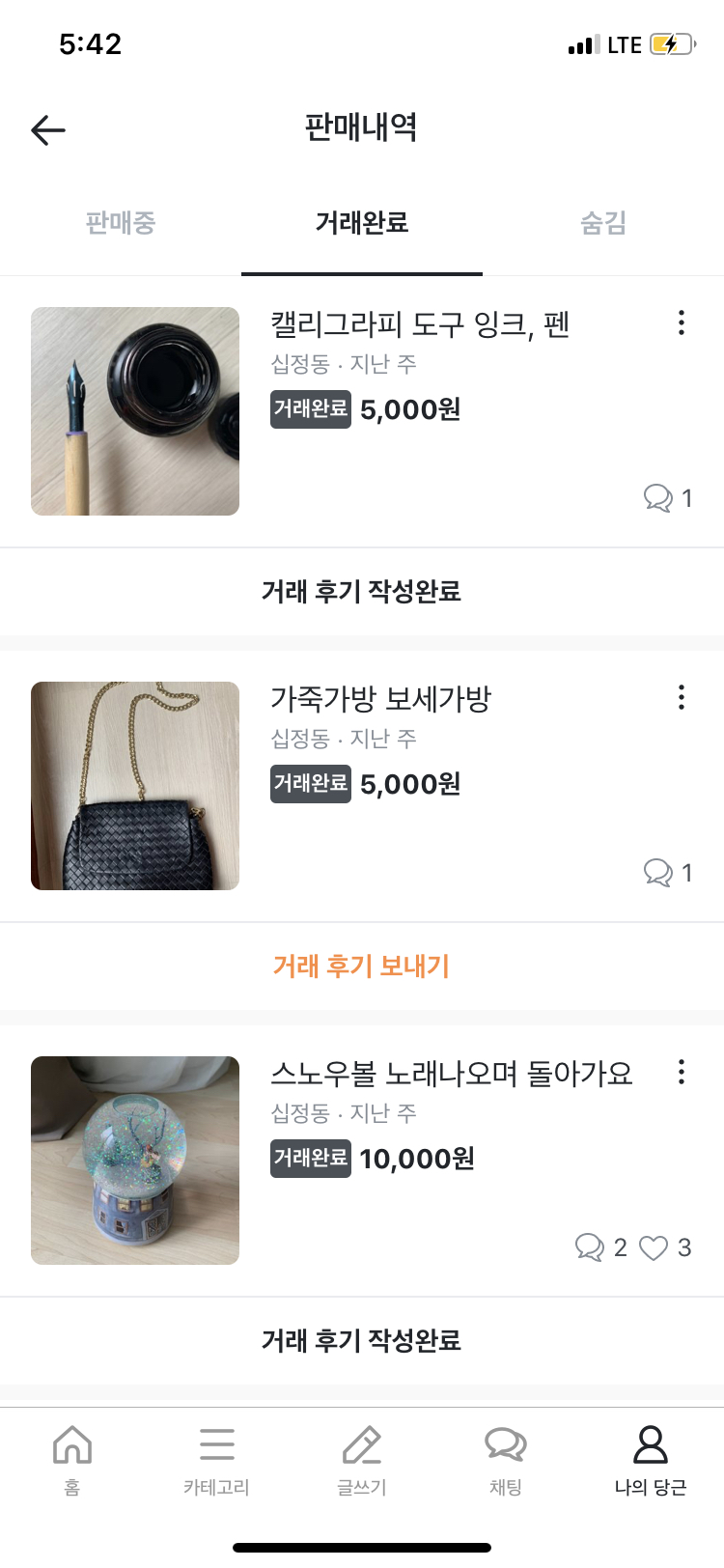The width and height of the screenshot is (724, 1568).
Task: View written review for 스노우볼 listing
Action: point(362,1340)
